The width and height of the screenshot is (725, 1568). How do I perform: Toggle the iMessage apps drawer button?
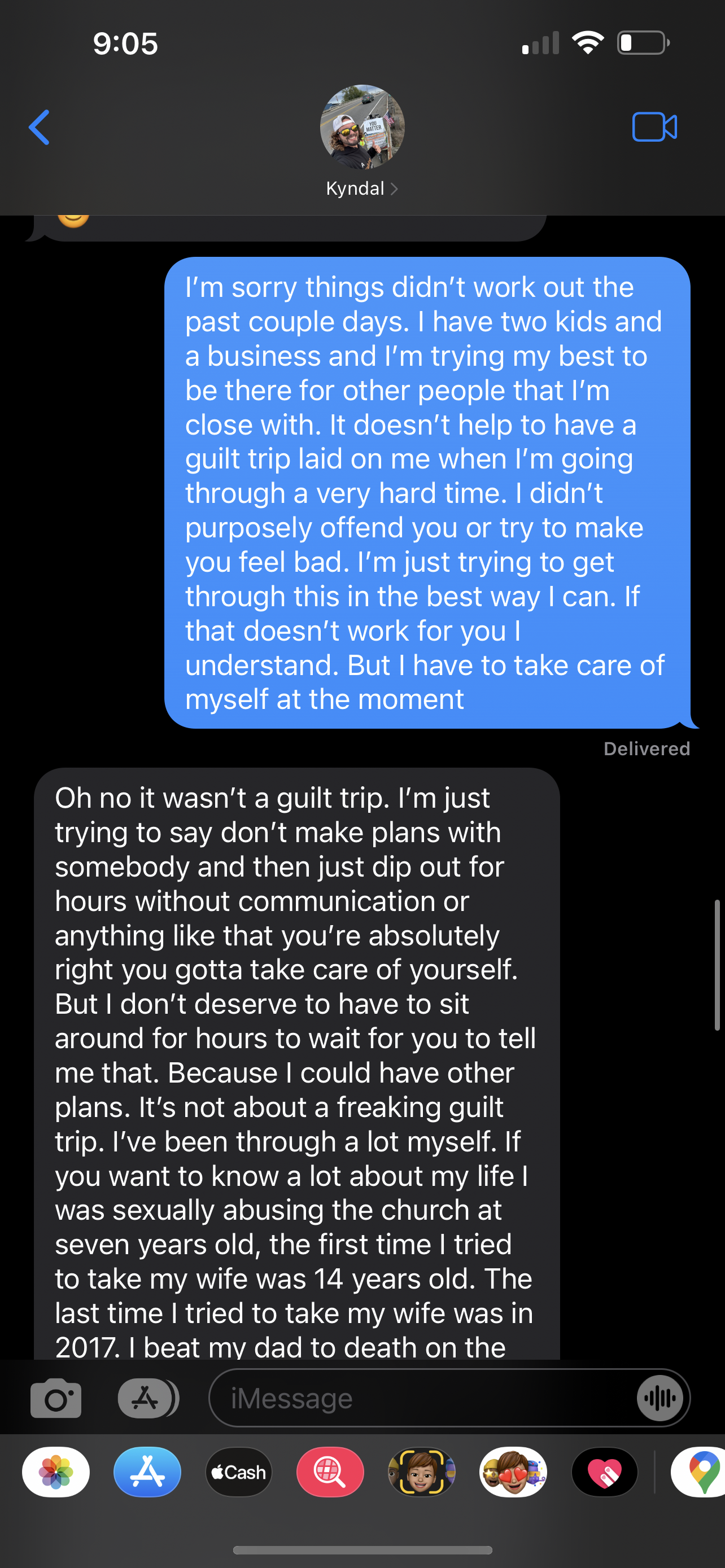[x=148, y=1398]
